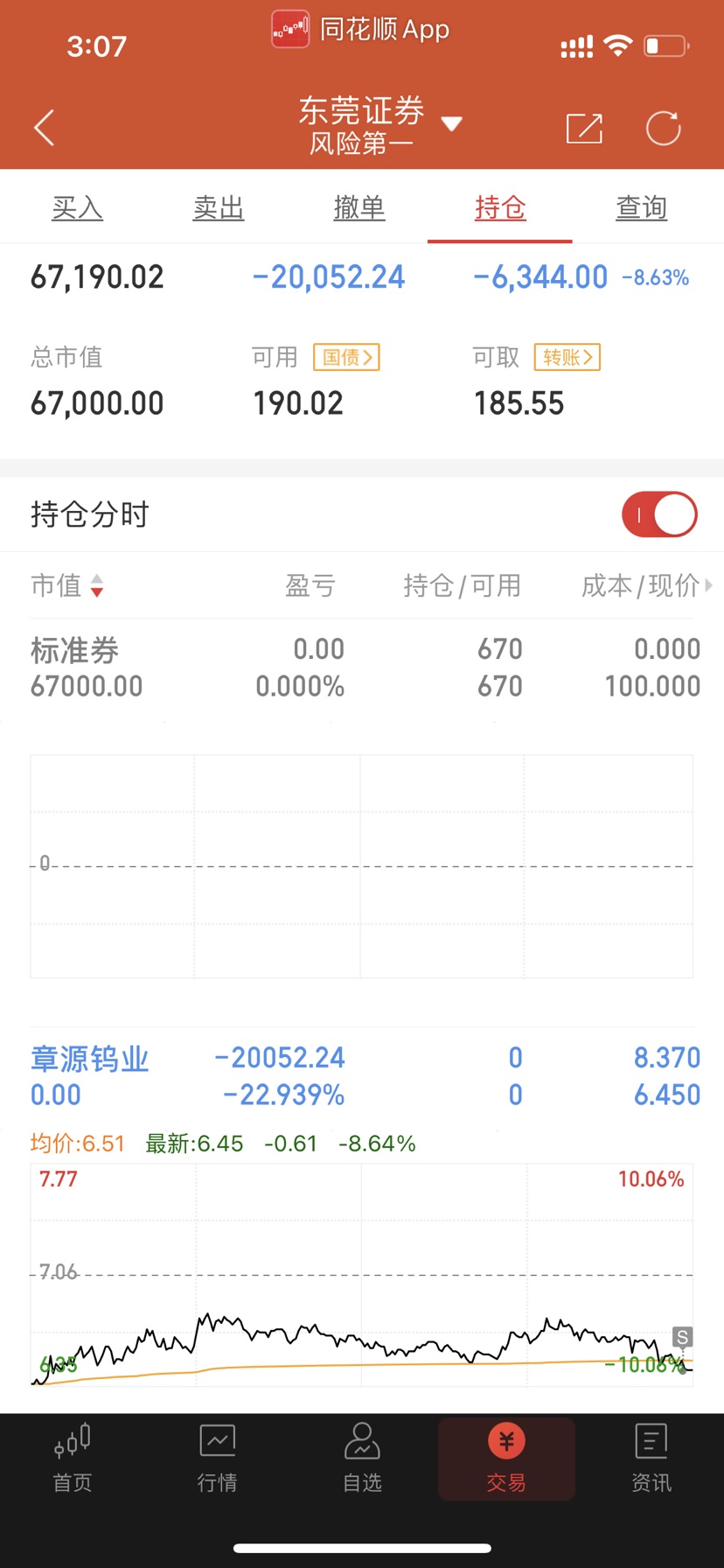The image size is (724, 1568).
Task: Go to the 首页 tab
Action: pos(73,1459)
